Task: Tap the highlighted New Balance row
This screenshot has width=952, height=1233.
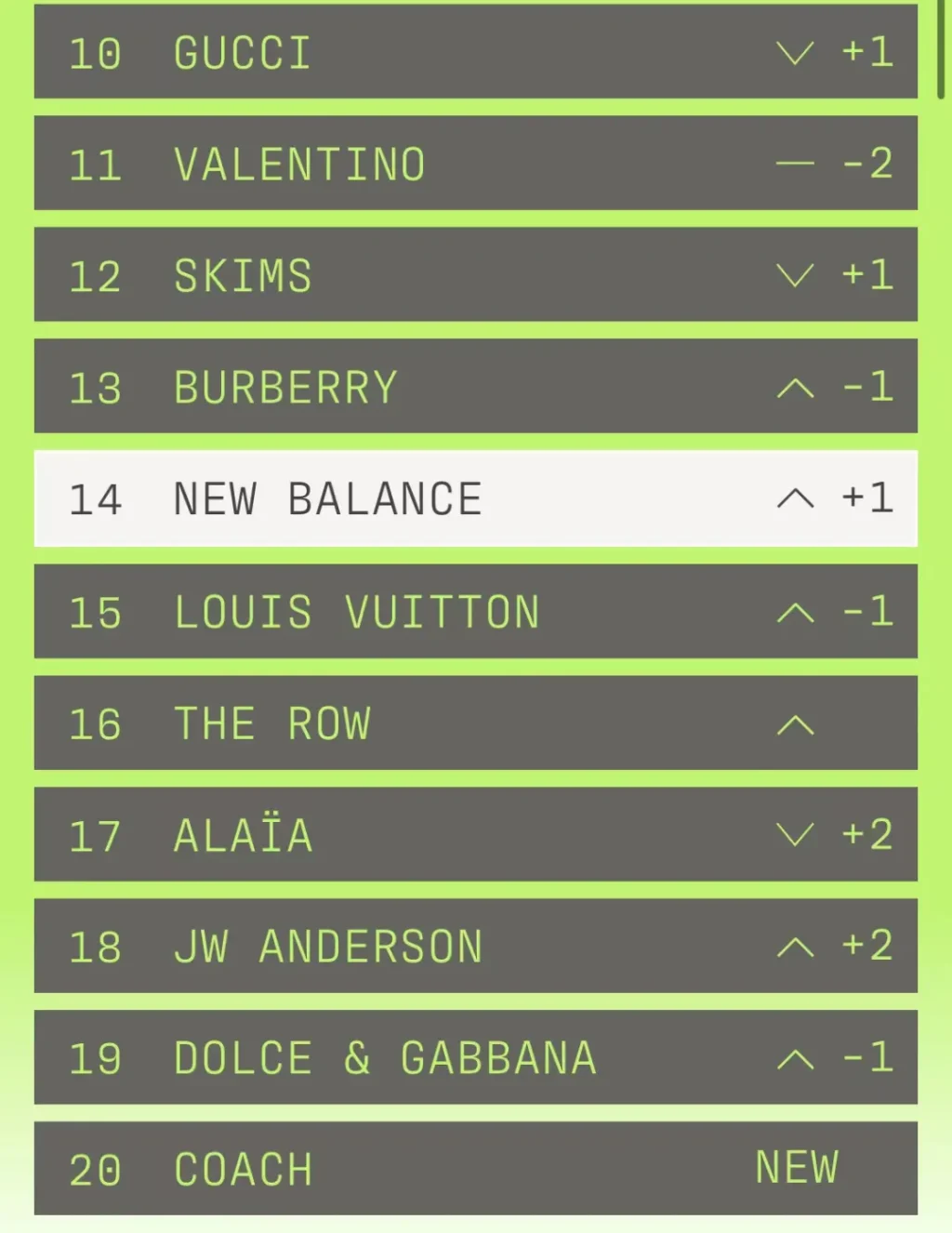Action: (475, 498)
